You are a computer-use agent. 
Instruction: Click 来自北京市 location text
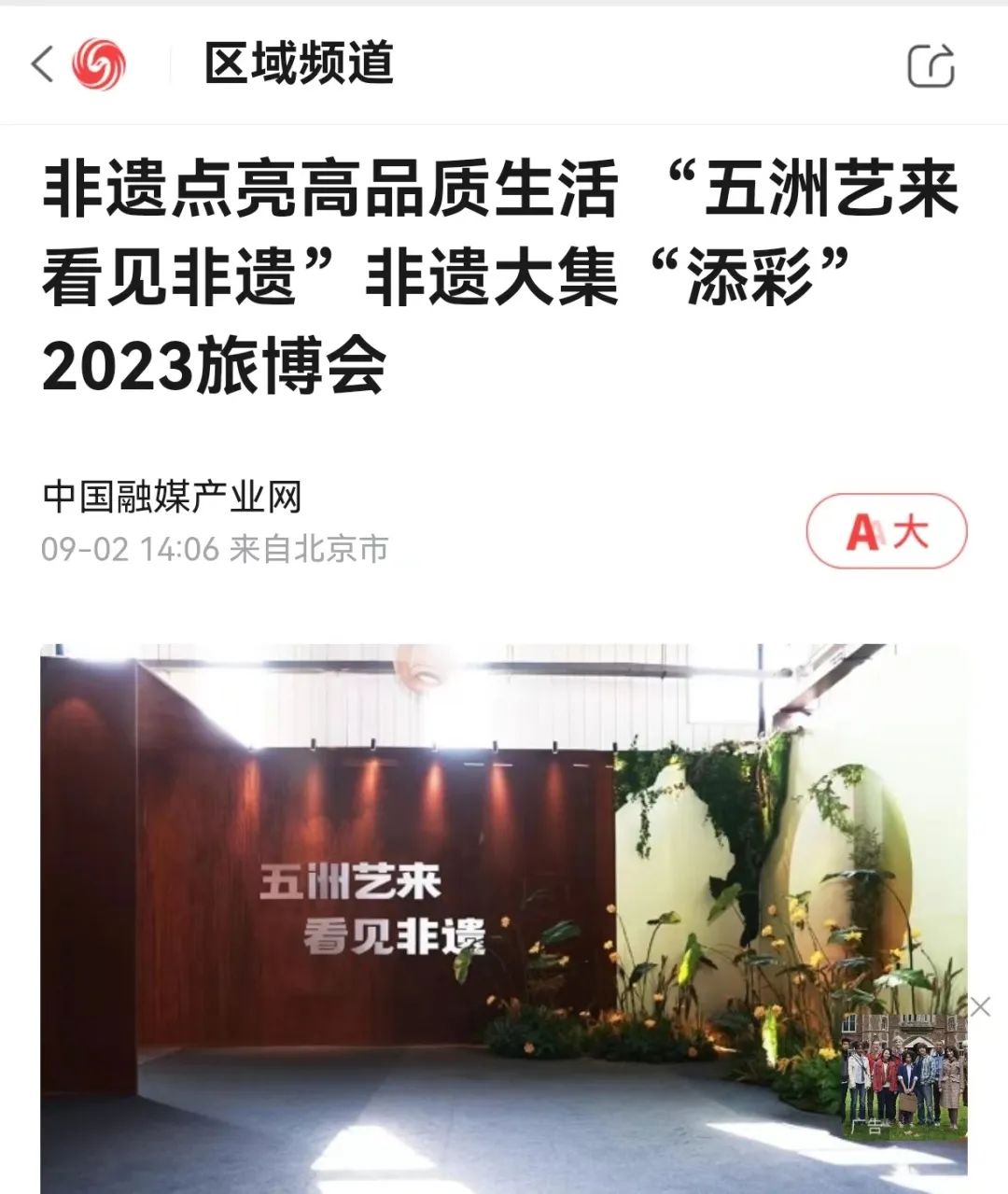coord(309,549)
